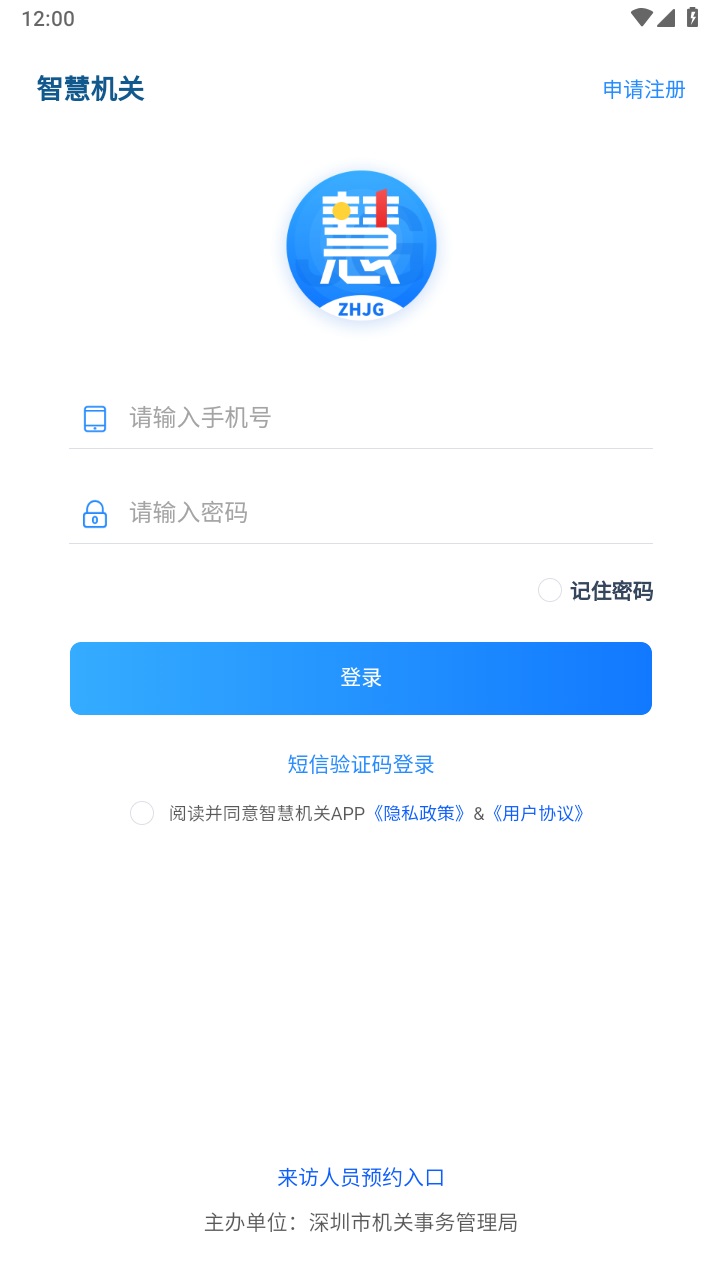Open the 申请注册 registration page
720x1280 pixels.
(643, 89)
